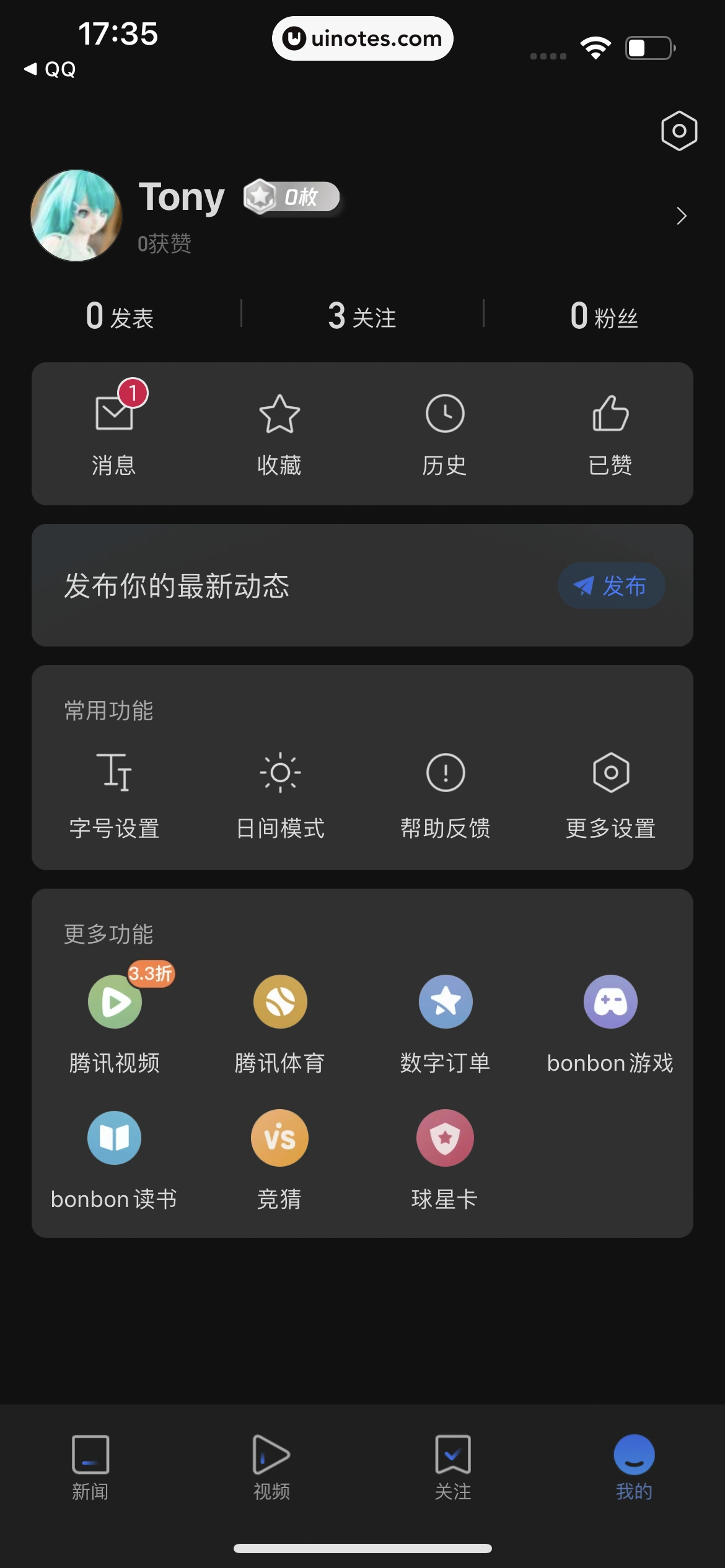Open 字号设置 font size settings
Screen dimensions: 725x1568
point(114,794)
